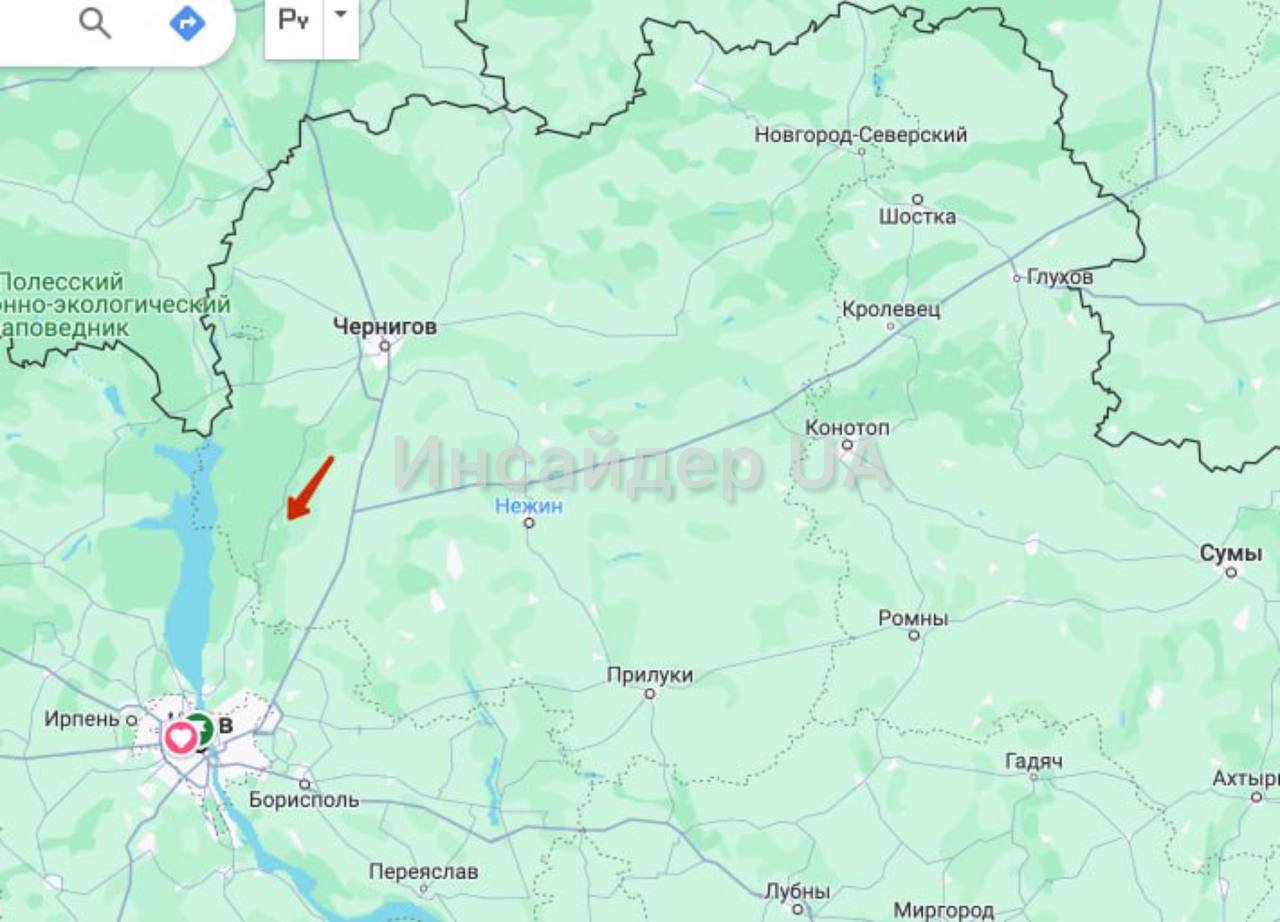Select the Сумы city label on the map
This screenshot has height=922, width=1280.
click(1231, 554)
